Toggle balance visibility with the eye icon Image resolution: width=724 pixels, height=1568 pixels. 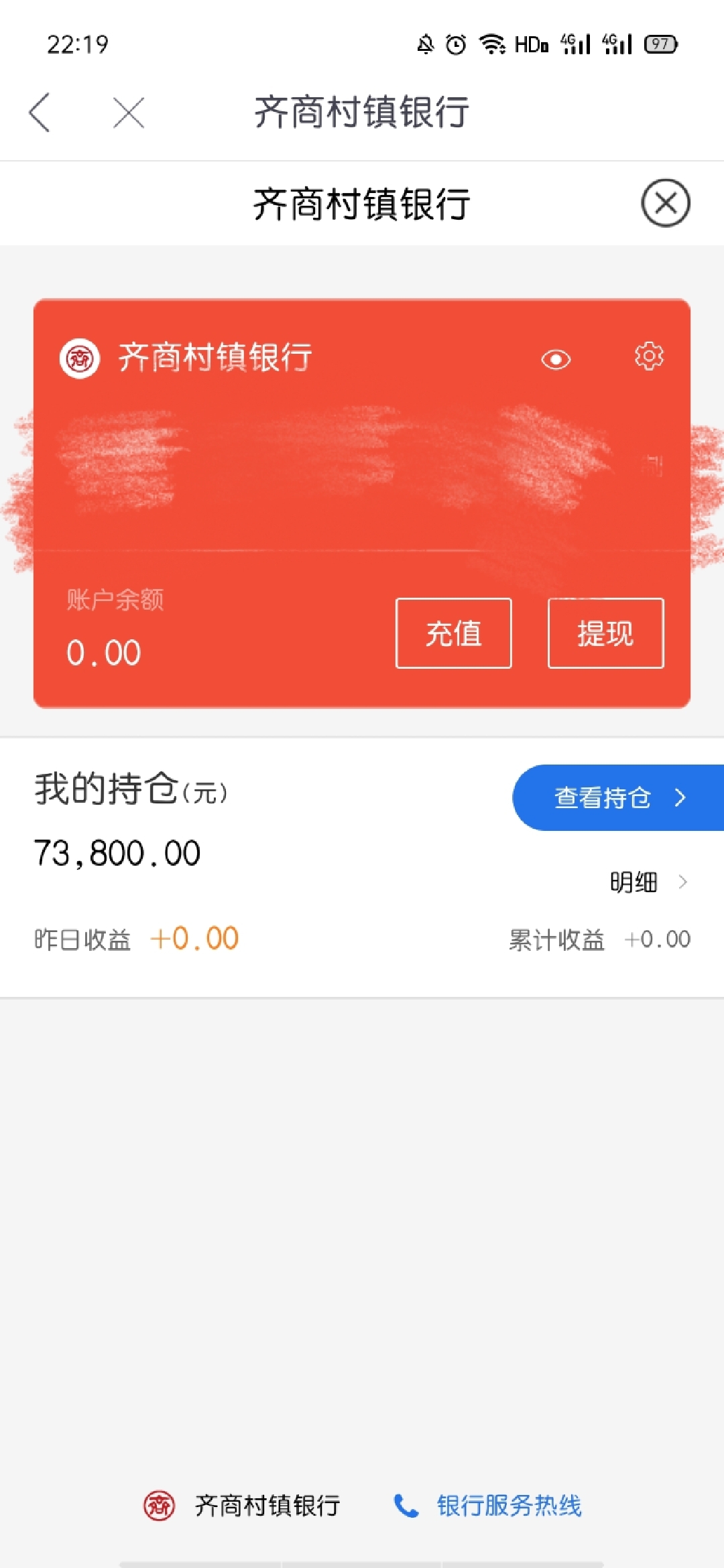pyautogui.click(x=556, y=360)
